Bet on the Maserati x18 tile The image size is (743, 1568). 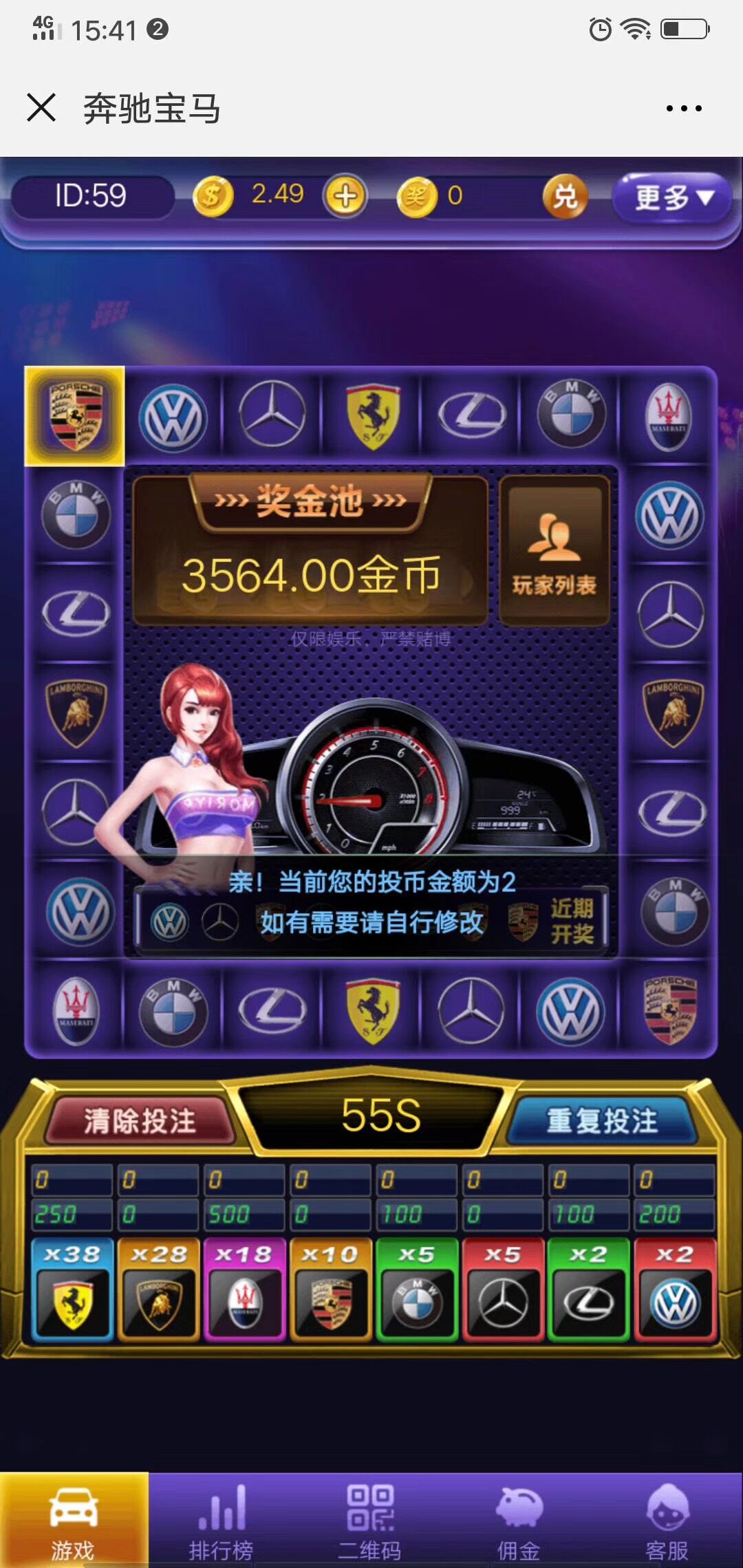click(244, 1290)
